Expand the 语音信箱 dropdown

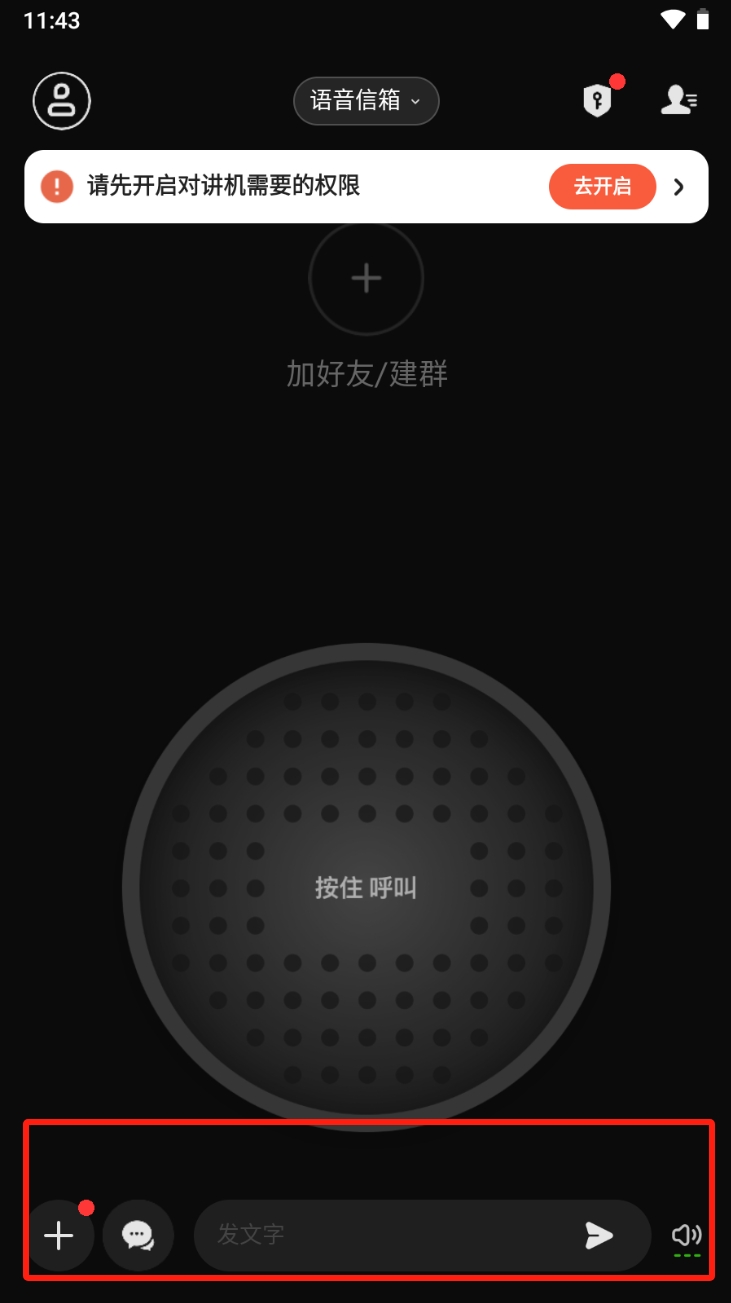(x=366, y=101)
